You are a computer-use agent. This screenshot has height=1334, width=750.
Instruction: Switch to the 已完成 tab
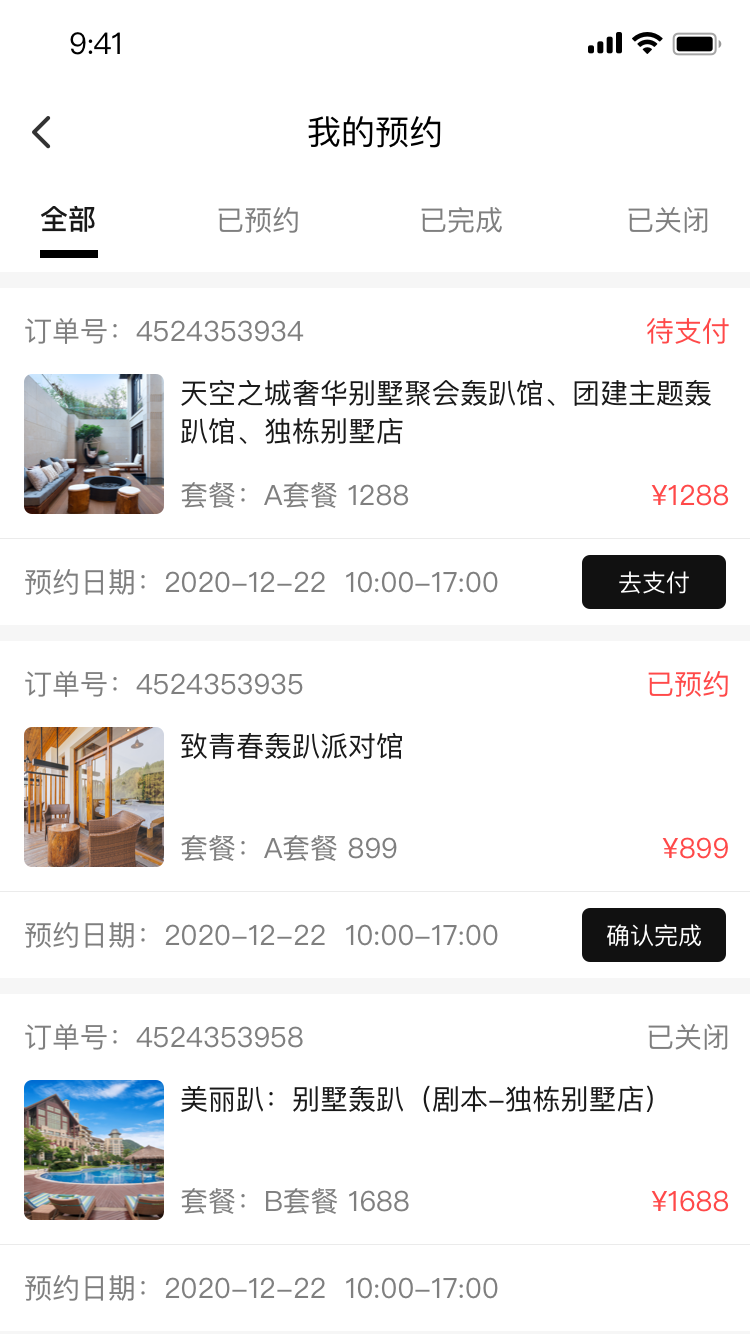(x=461, y=220)
